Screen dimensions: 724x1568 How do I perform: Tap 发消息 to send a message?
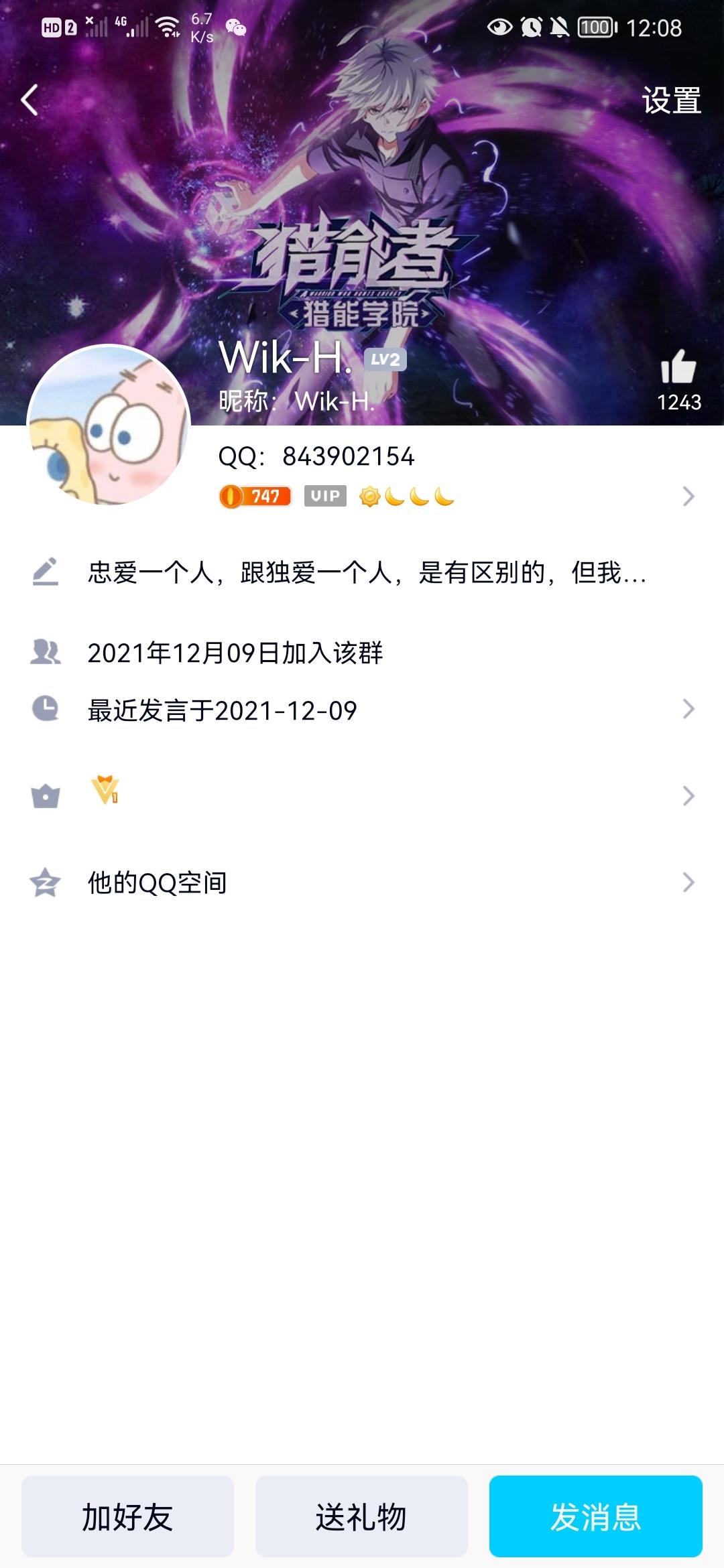596,1516
